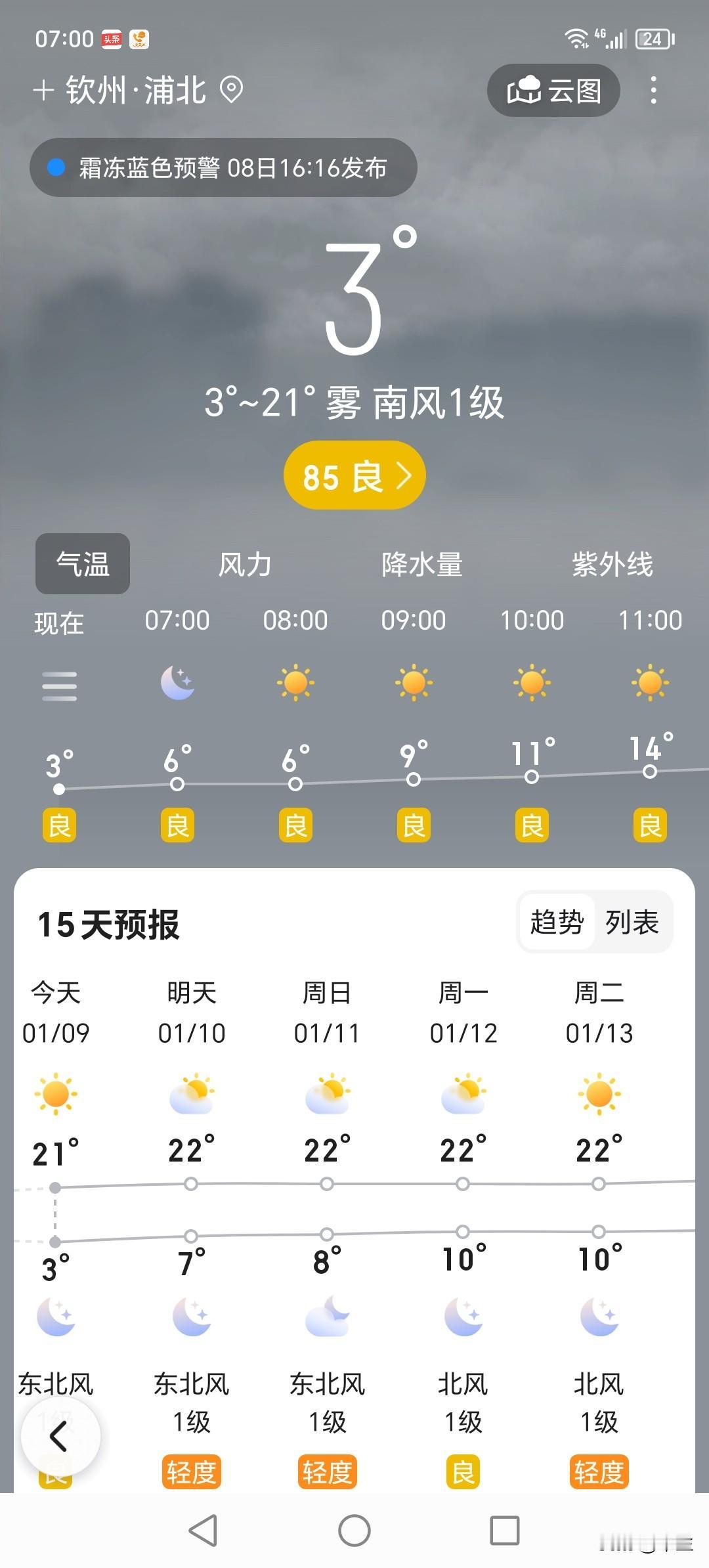Select today's sunny icon under 01/09

[56, 1093]
